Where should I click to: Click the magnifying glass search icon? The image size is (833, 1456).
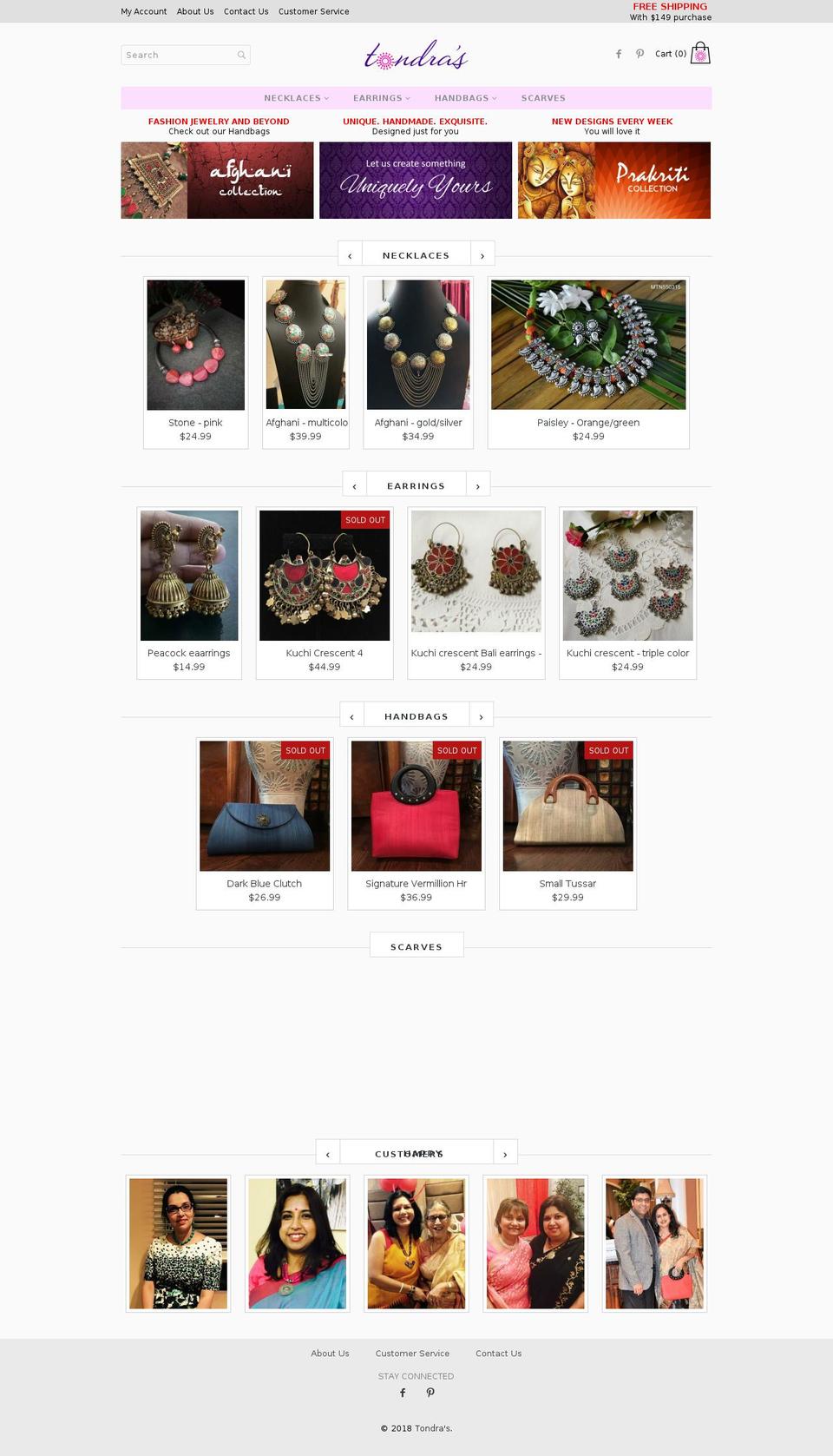tap(240, 55)
